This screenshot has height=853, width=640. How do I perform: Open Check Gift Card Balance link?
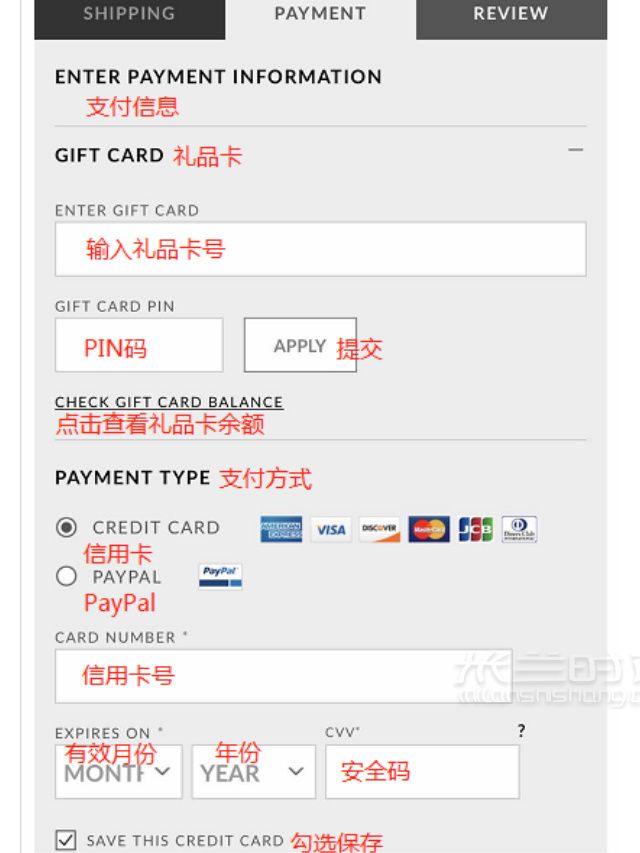click(169, 402)
